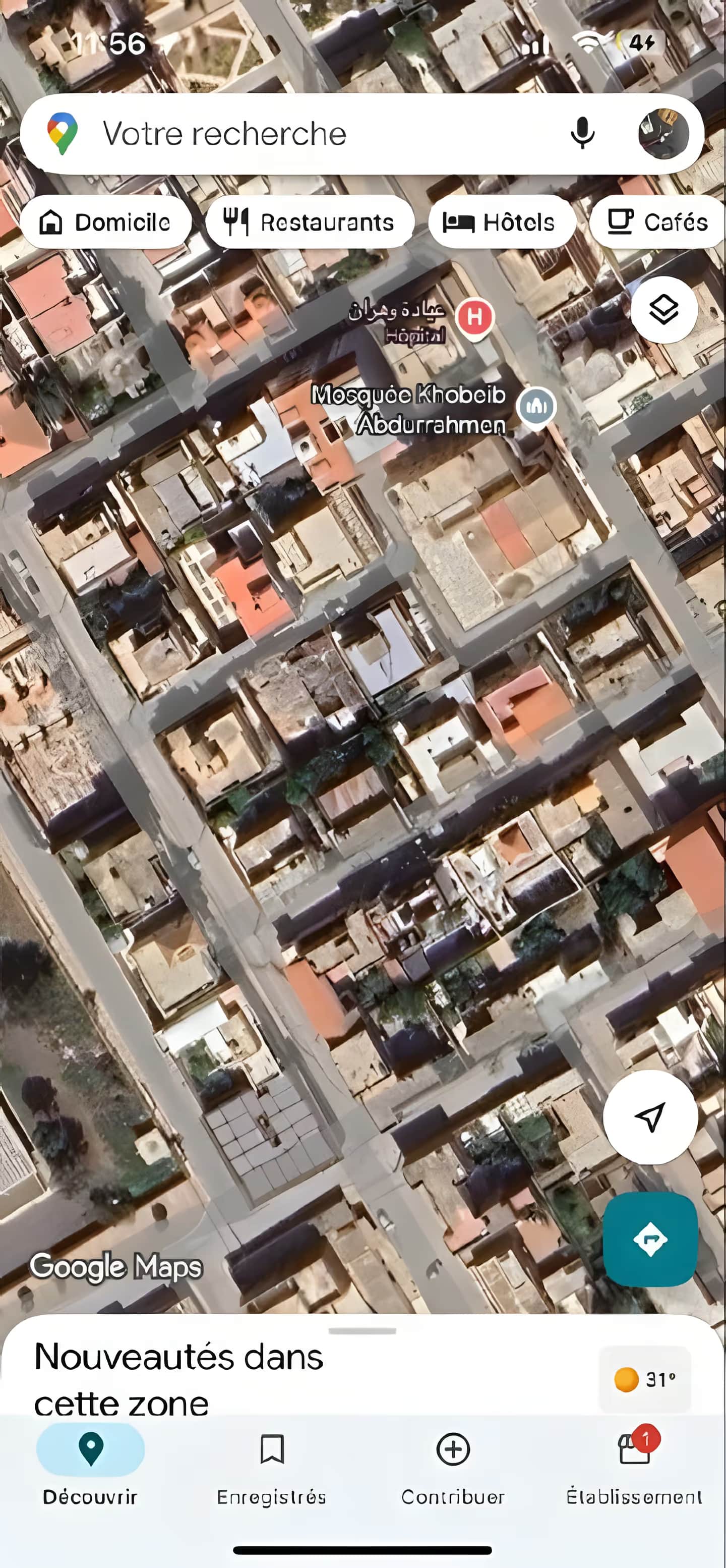Image resolution: width=726 pixels, height=1568 pixels.
Task: Enable the Hôtels filter chip
Action: (x=502, y=221)
